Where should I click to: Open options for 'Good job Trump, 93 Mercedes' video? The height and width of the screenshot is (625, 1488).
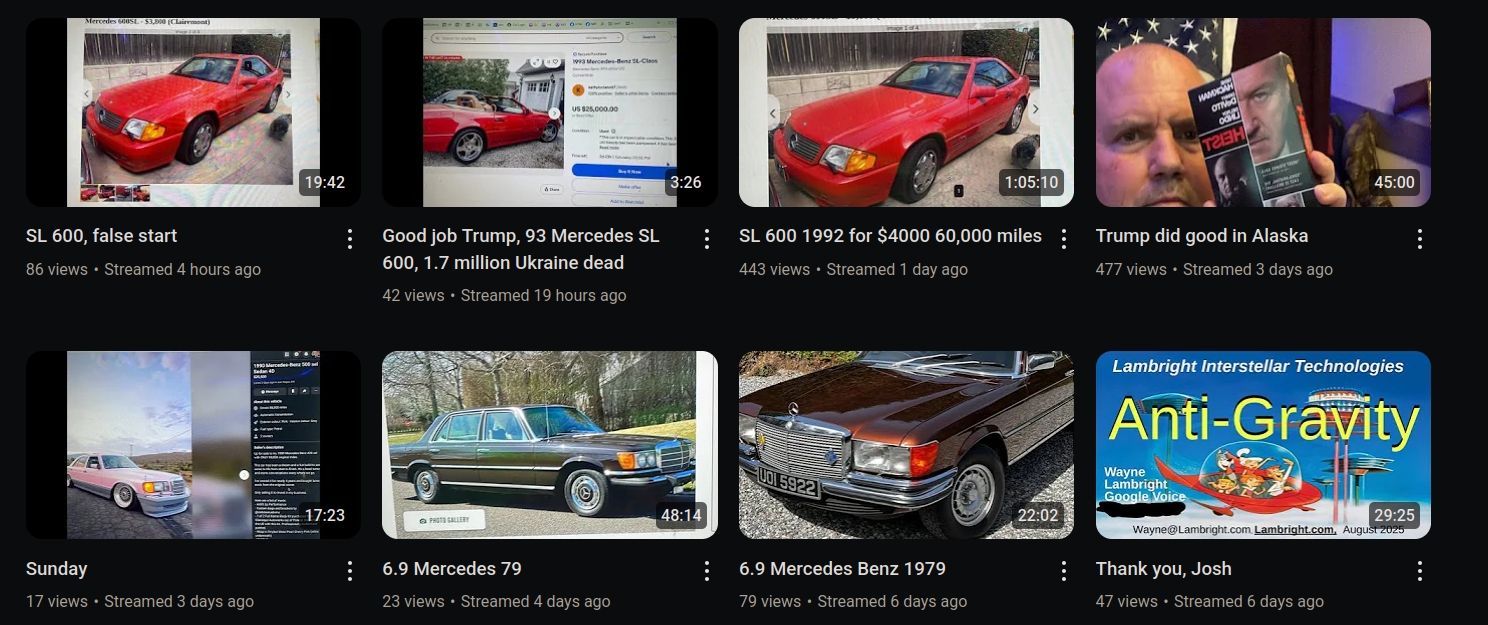(707, 239)
